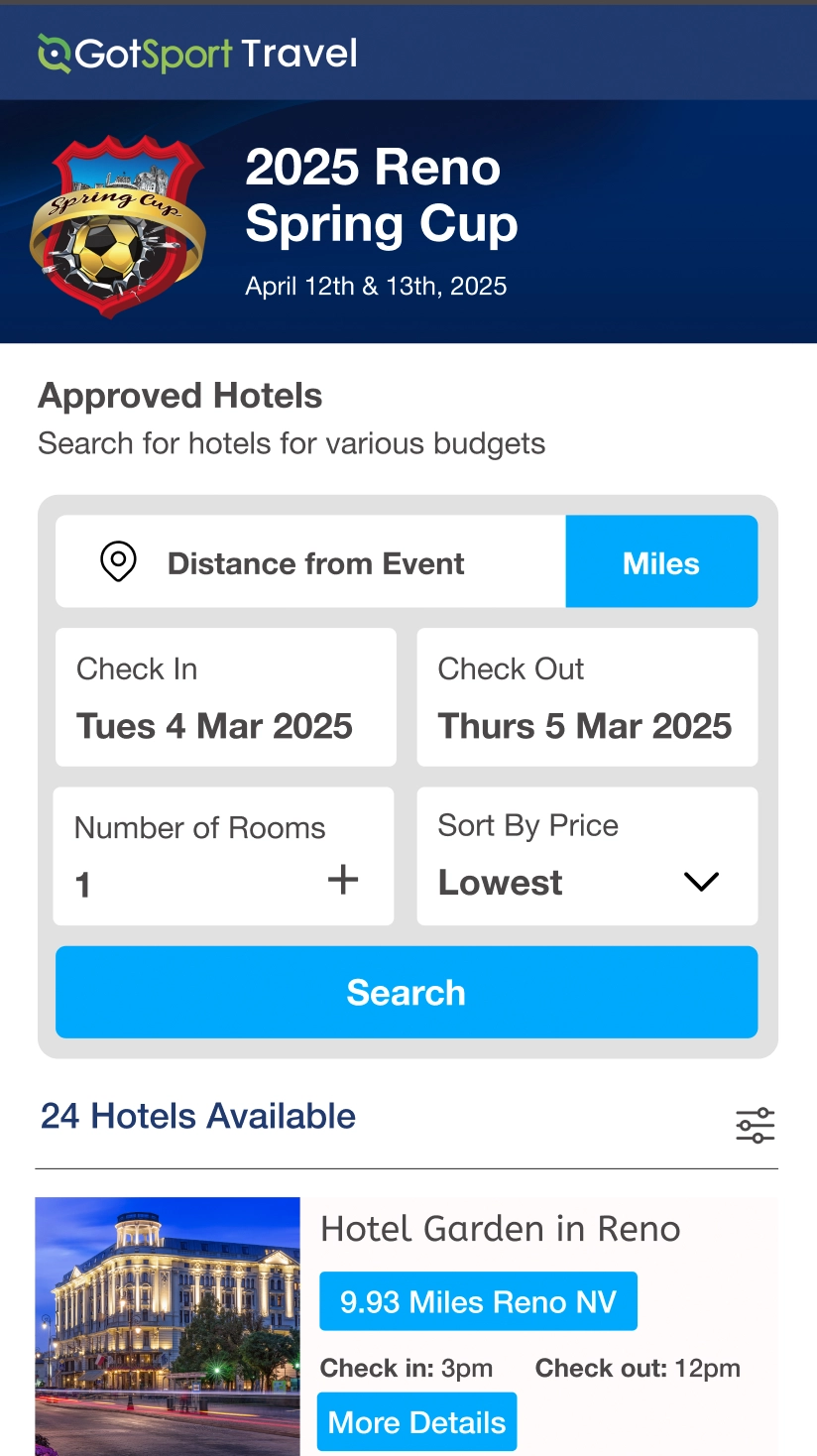
Task: Click the 9.93 Miles Reno NV distance badge
Action: click(x=478, y=1300)
